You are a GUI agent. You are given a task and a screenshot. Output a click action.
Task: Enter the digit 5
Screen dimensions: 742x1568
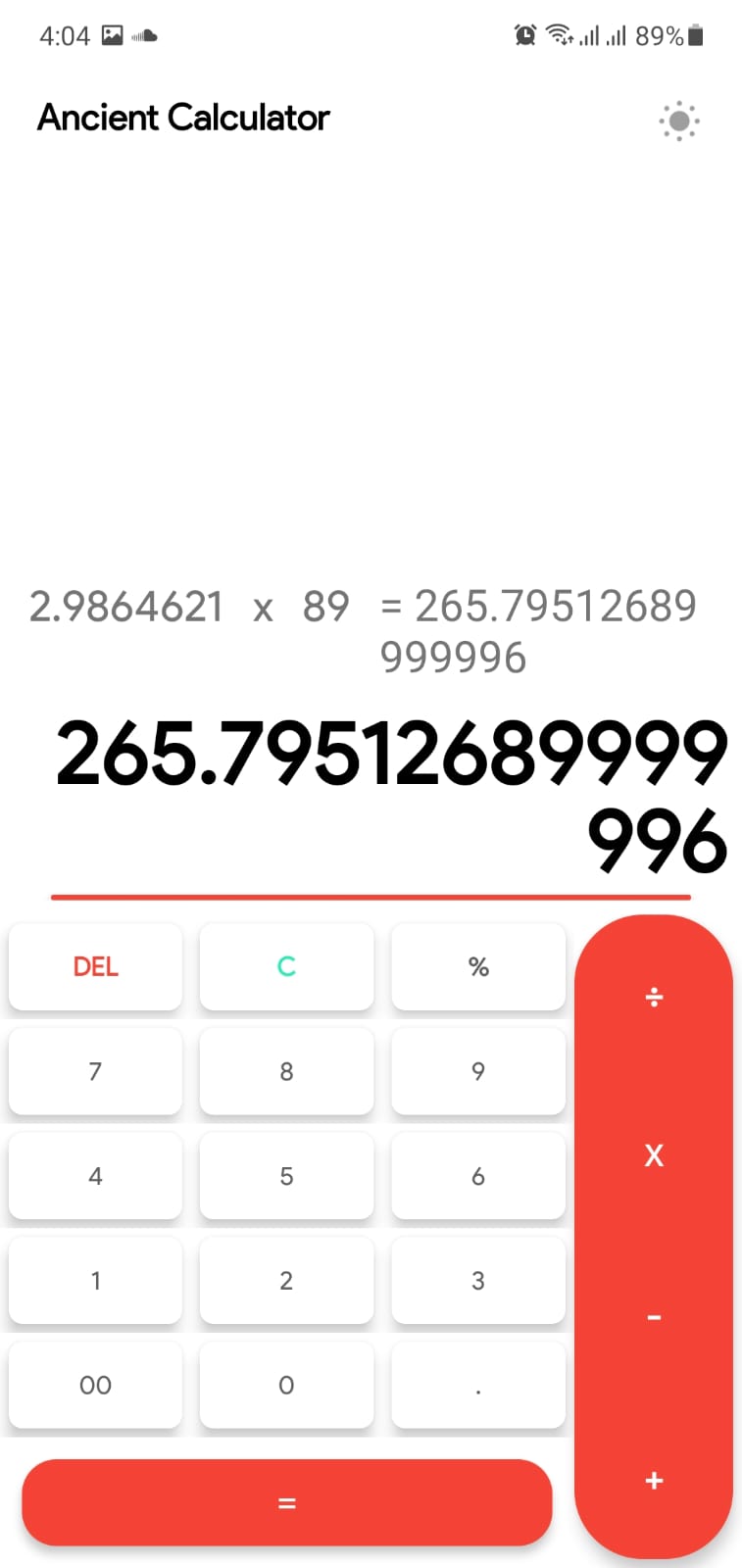coord(286,1176)
